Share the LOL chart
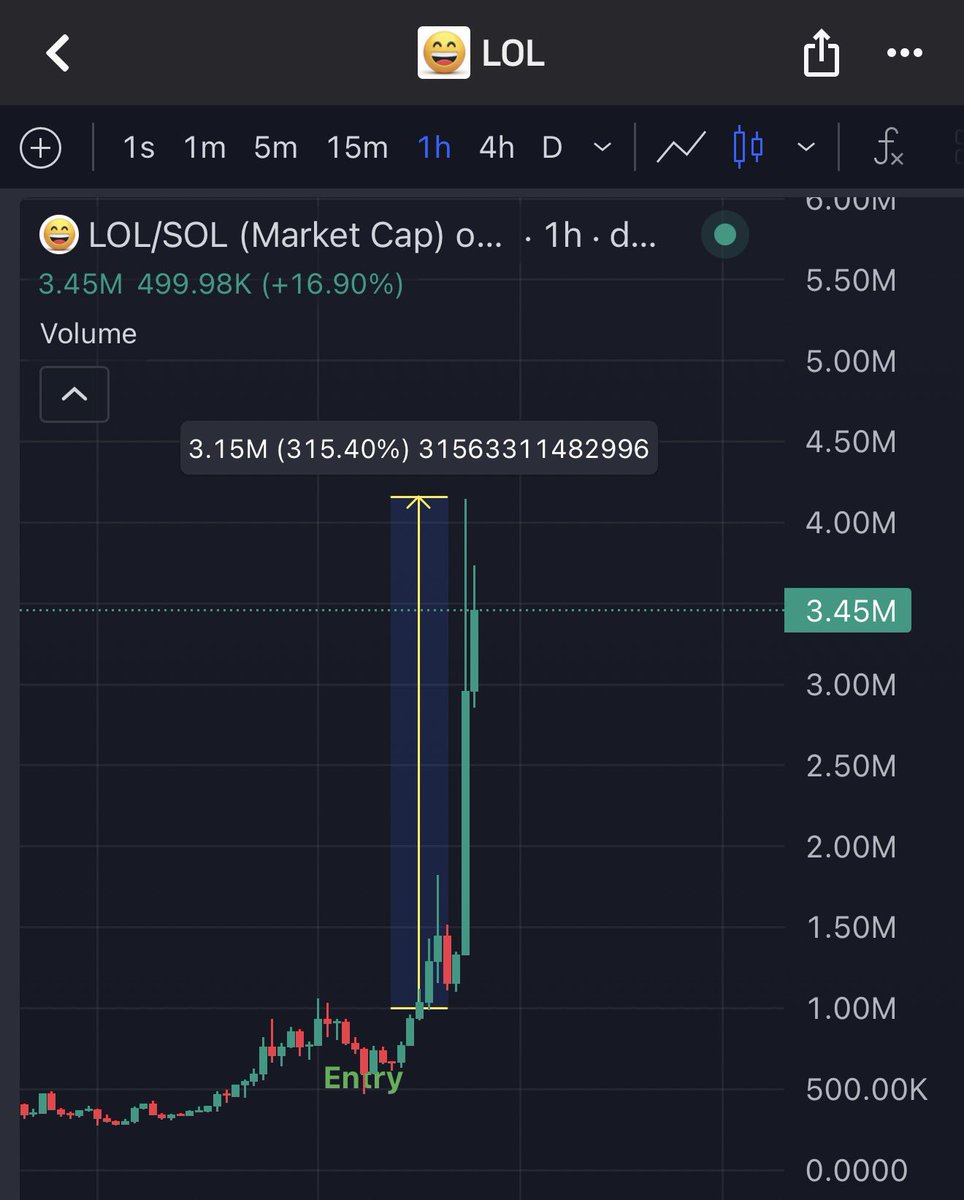 point(821,53)
